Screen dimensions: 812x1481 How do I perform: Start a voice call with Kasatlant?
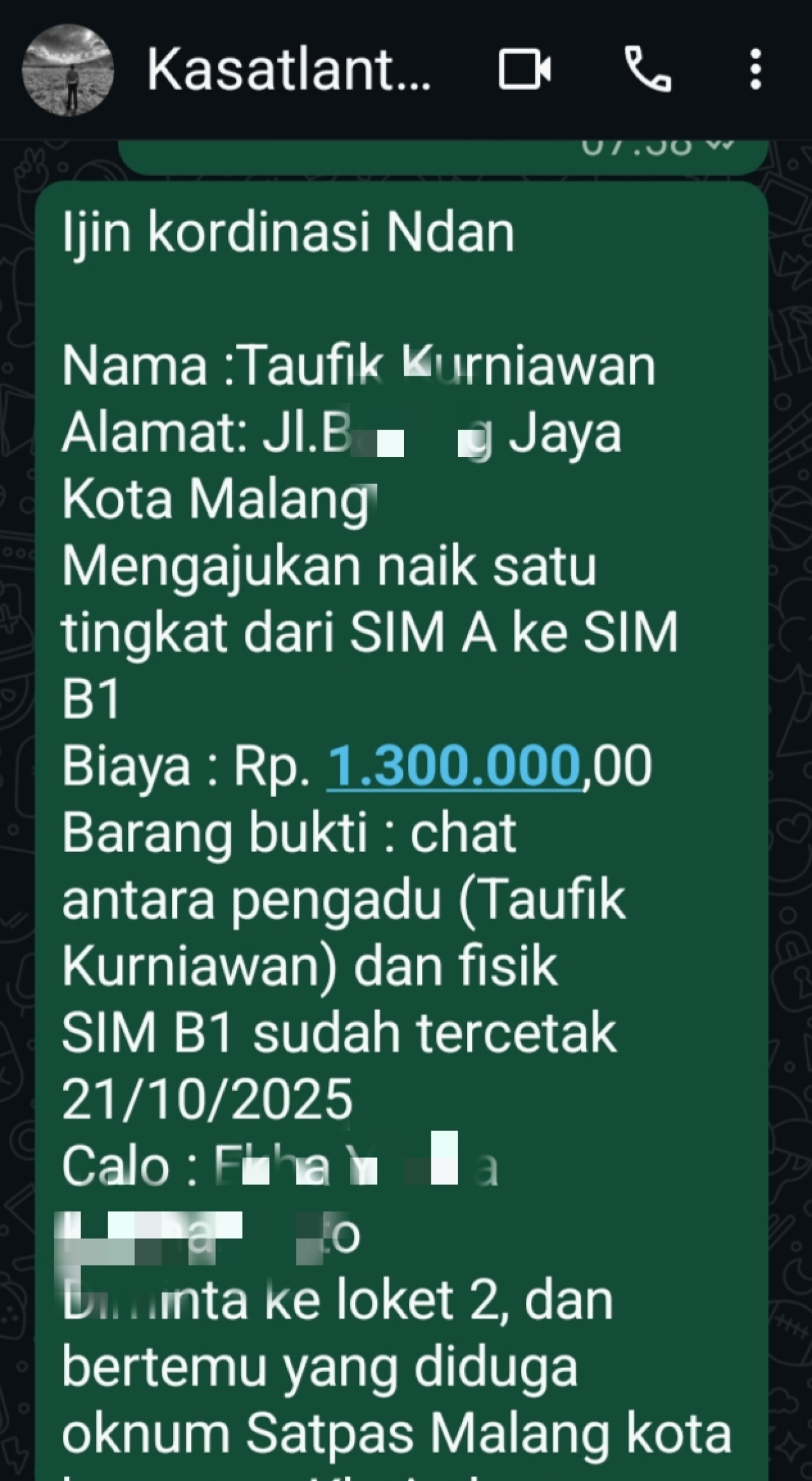[647, 69]
